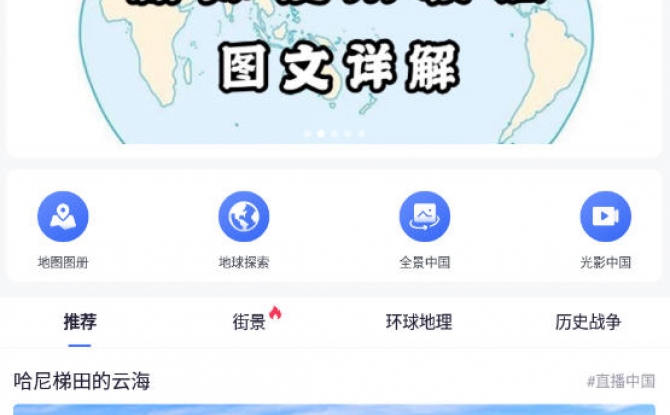The height and width of the screenshot is (415, 670).
Task: Open 全景中国 panorama section
Action: pos(424,217)
